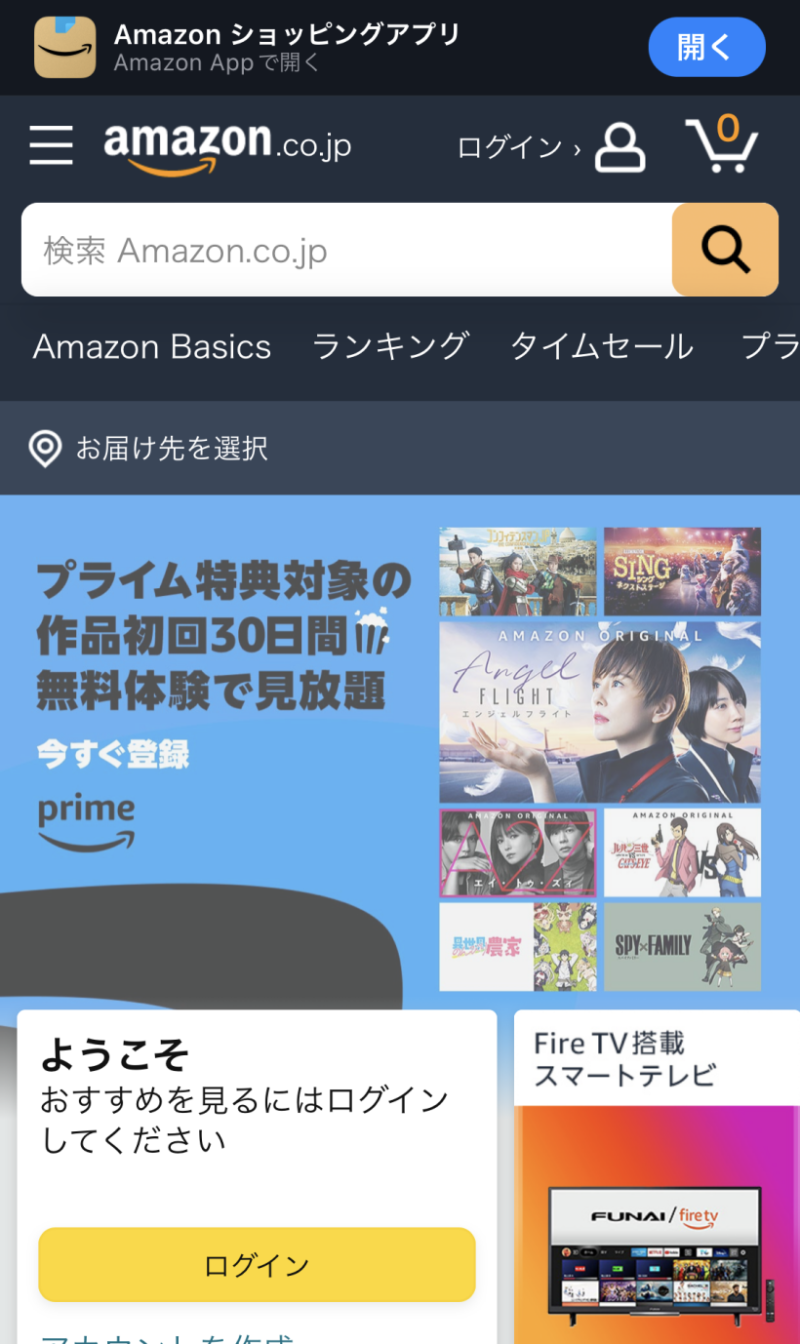The image size is (800, 1344).
Task: Click the Amazon shopping app icon
Action: pyautogui.click(x=63, y=46)
